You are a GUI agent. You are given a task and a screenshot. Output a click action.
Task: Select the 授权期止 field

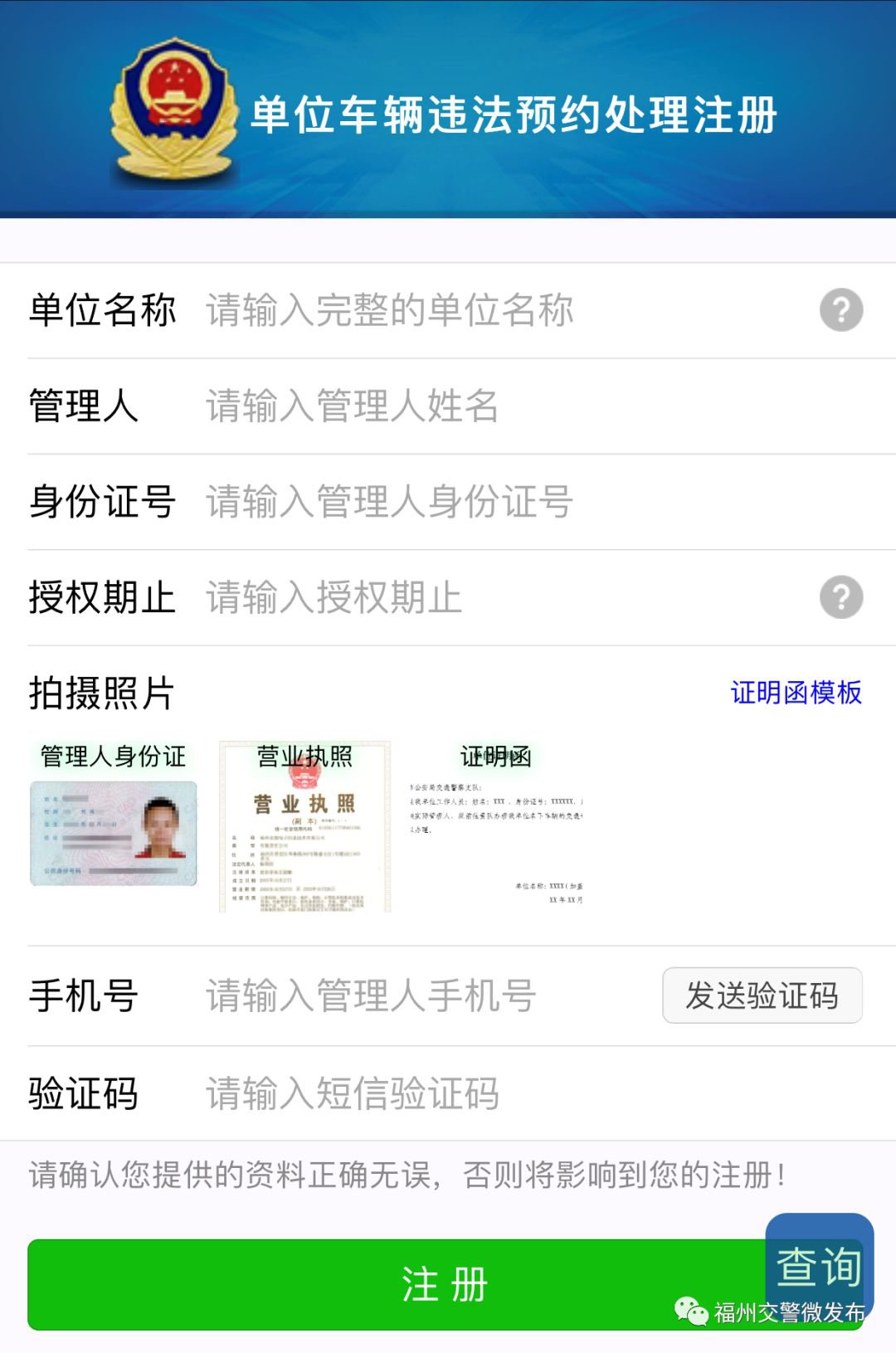(498, 597)
